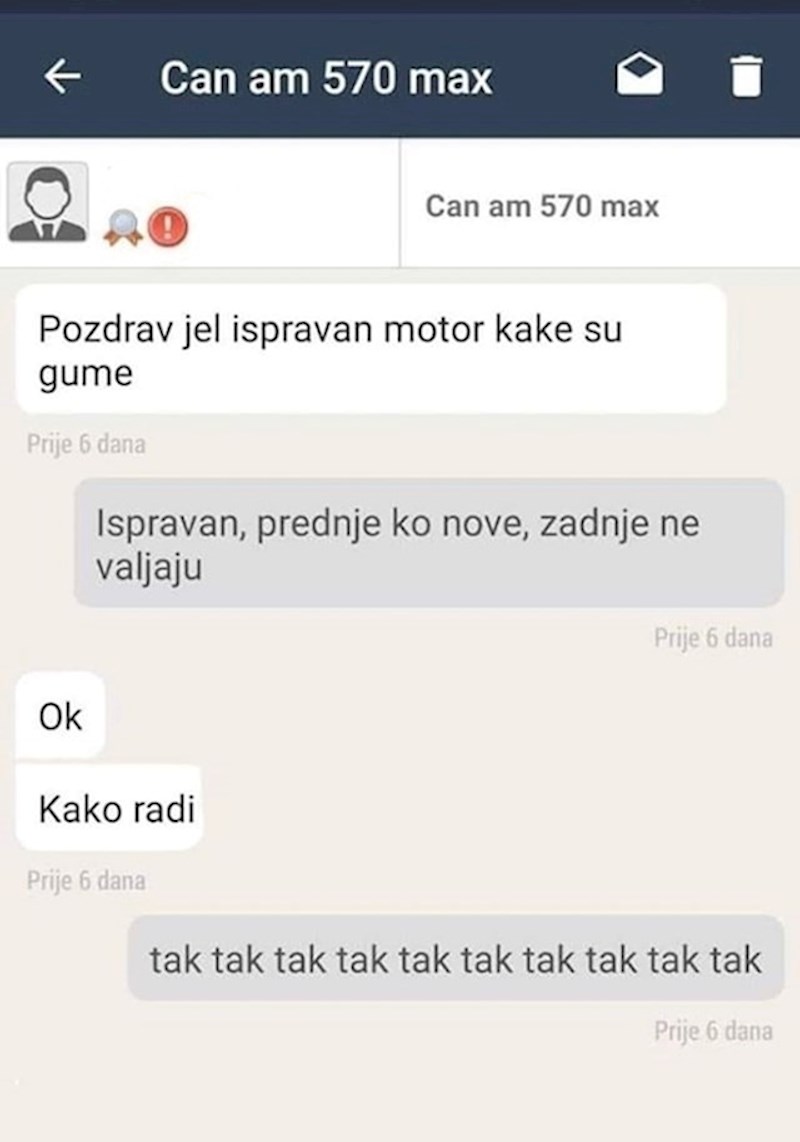Go back using the arrow icon

pos(64,77)
